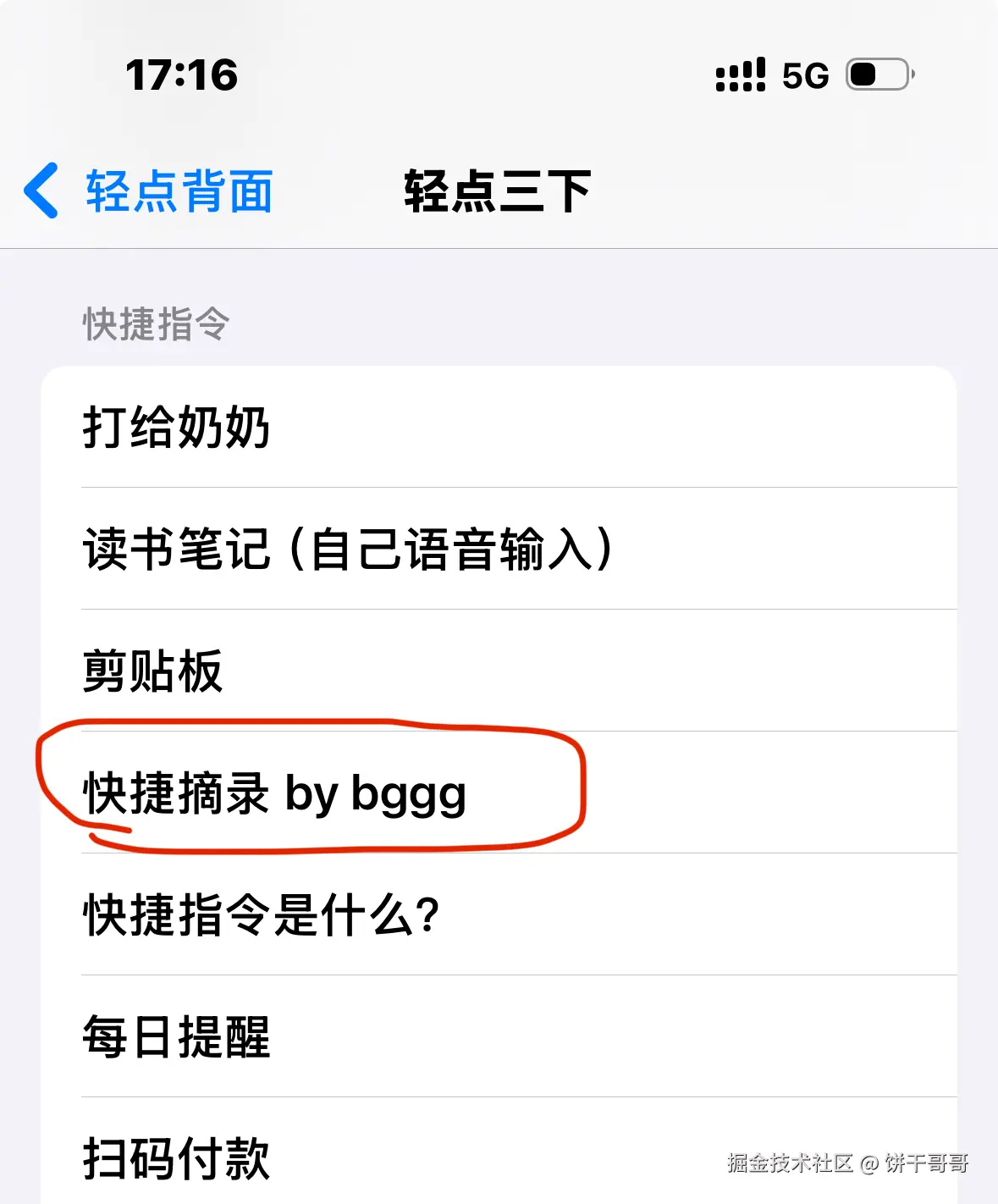This screenshot has width=998, height=1204.
Task: Select the 剪贴板 shortcut
Action: point(499,671)
